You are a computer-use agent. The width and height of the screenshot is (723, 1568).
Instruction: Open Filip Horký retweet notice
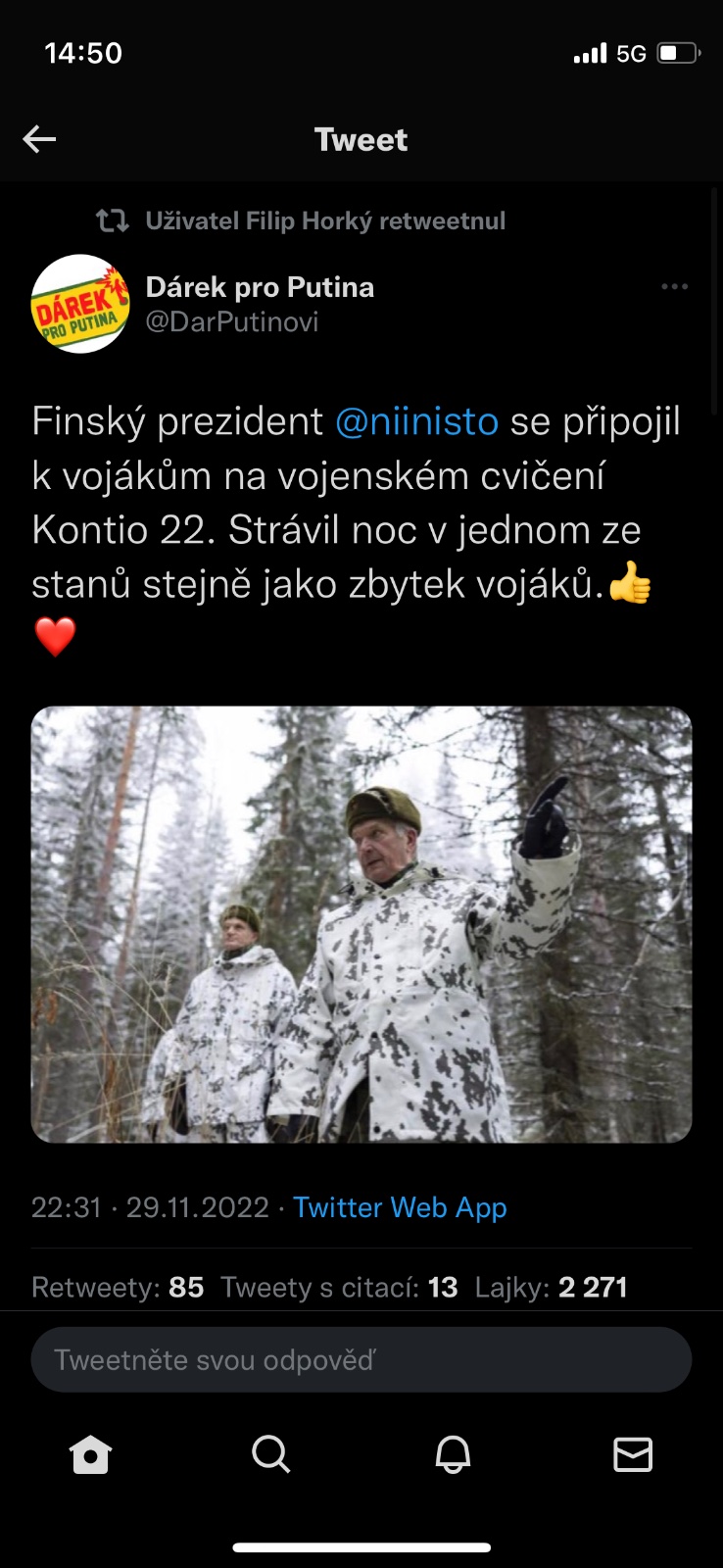(x=325, y=221)
